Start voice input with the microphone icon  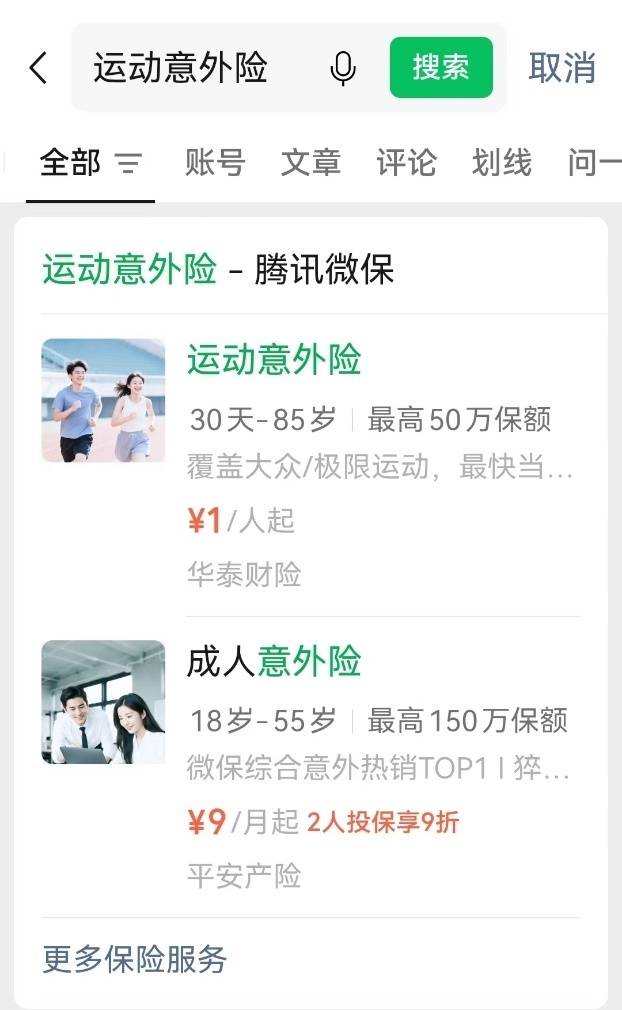point(343,68)
